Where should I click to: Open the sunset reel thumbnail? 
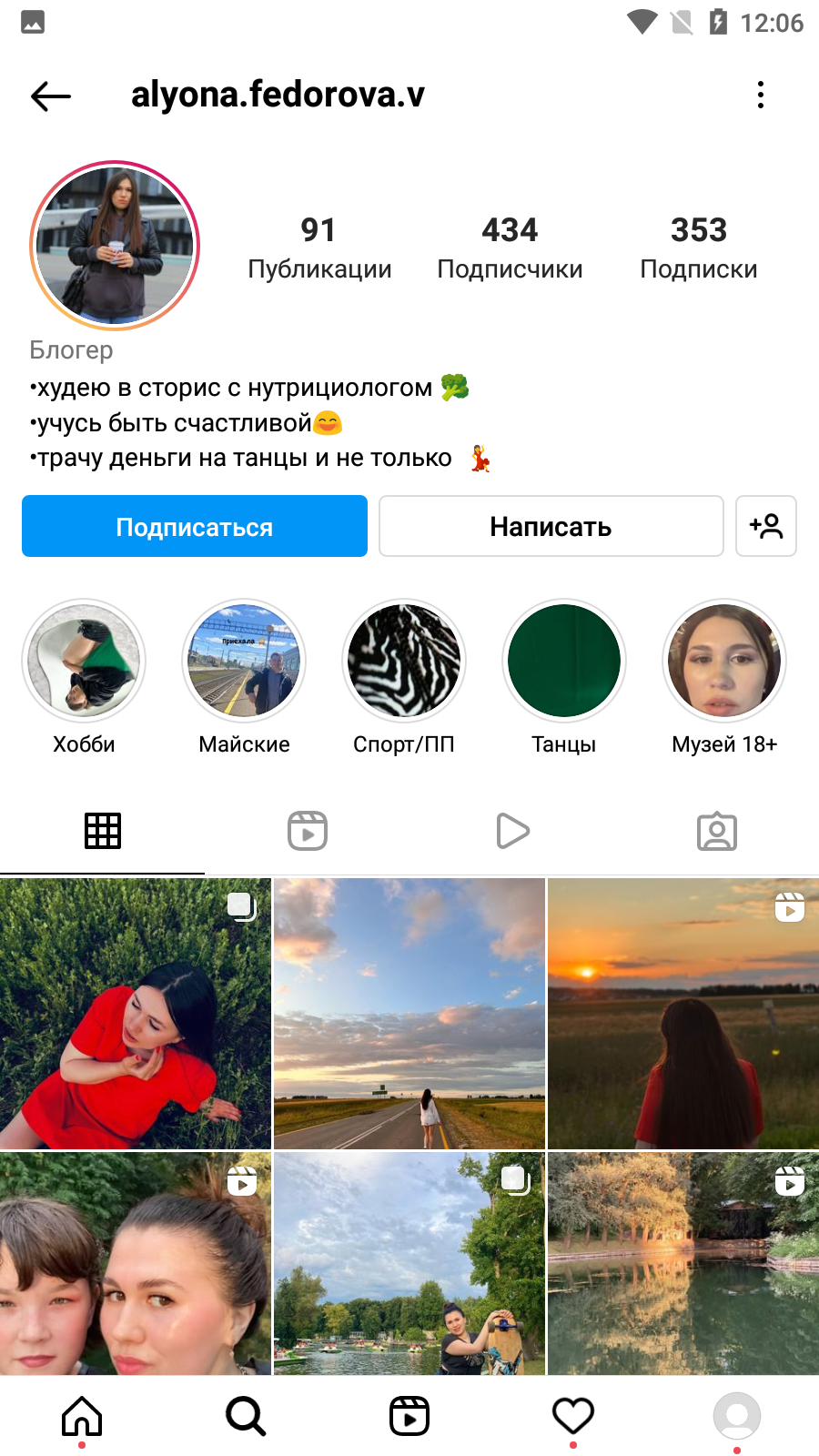coord(683,1014)
